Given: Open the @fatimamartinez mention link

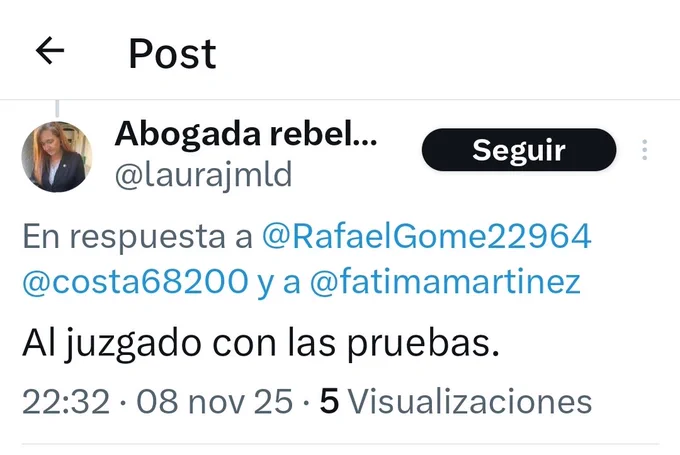Looking at the screenshot, I should (446, 282).
